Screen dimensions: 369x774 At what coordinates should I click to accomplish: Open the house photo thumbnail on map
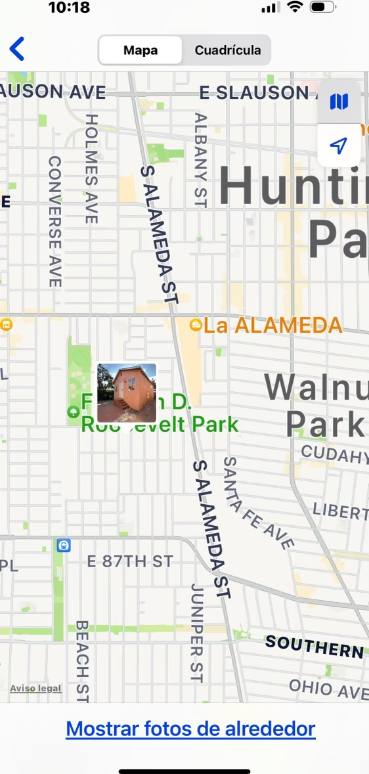pos(127,393)
